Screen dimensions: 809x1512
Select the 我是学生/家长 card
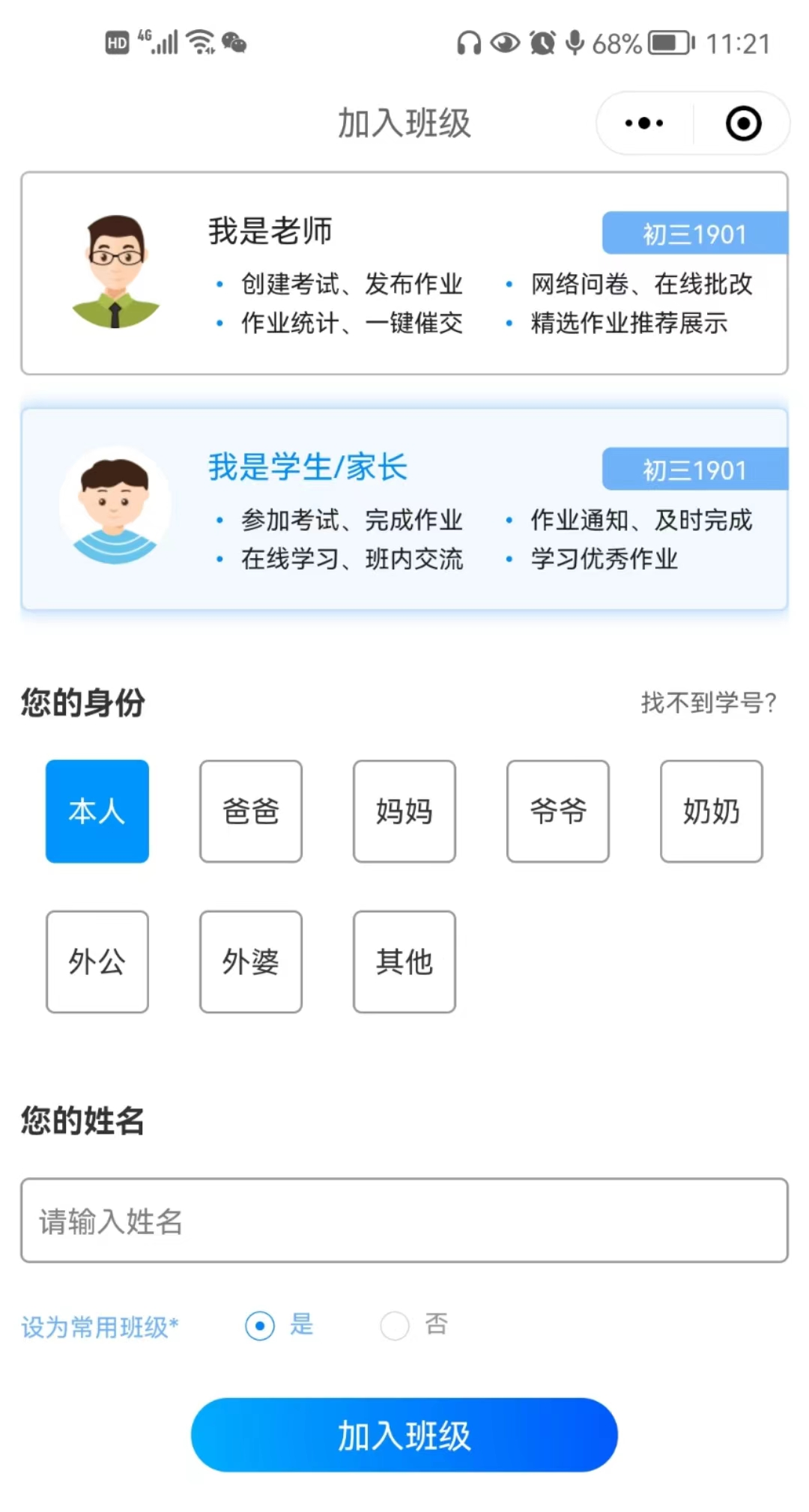(x=404, y=509)
